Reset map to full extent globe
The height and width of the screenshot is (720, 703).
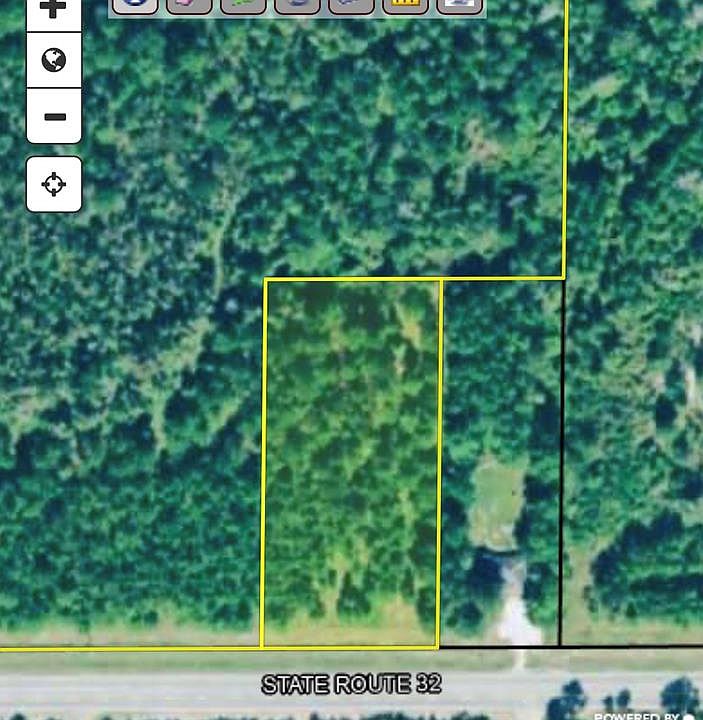pyautogui.click(x=54, y=61)
